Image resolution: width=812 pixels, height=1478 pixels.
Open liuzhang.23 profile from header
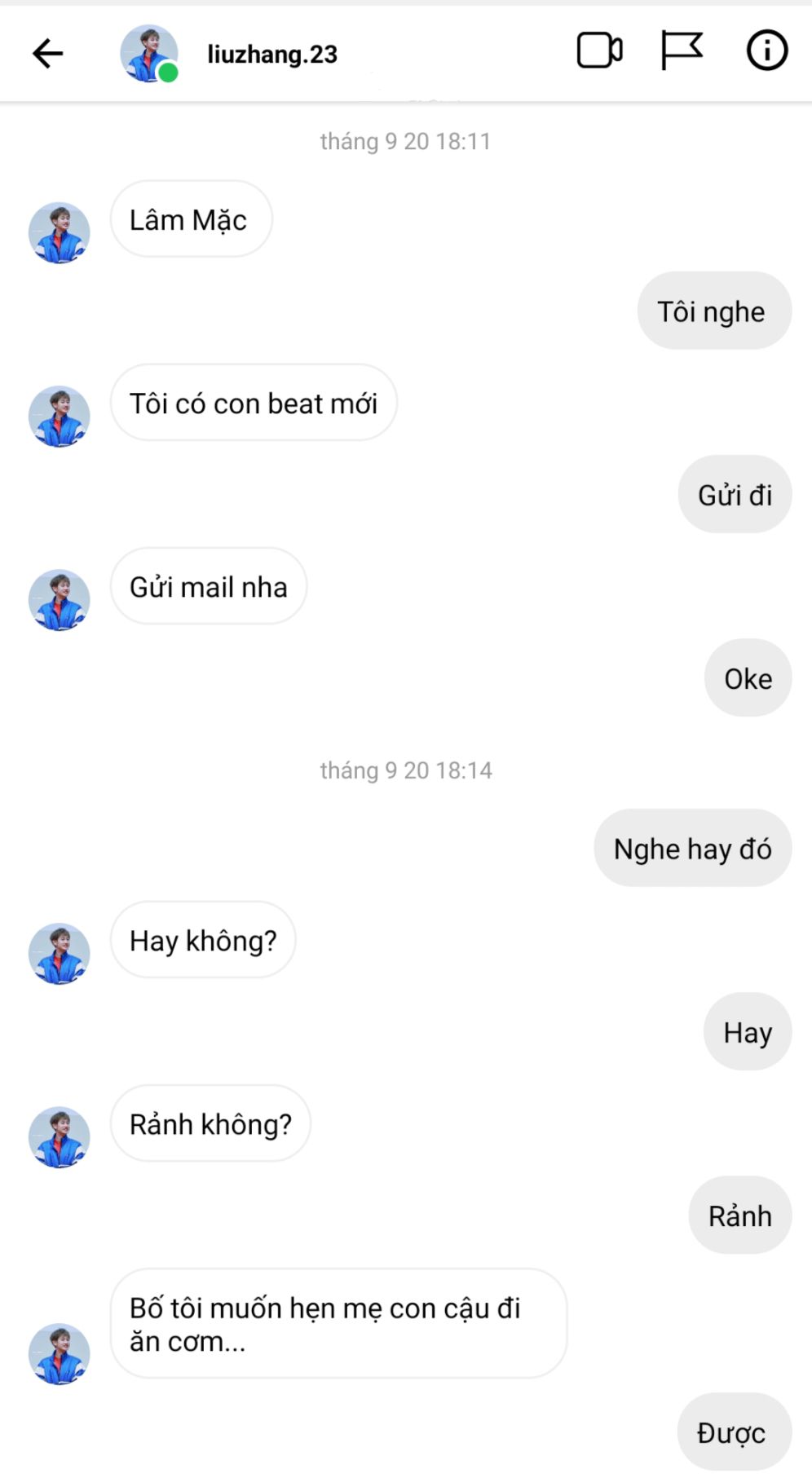271,55
